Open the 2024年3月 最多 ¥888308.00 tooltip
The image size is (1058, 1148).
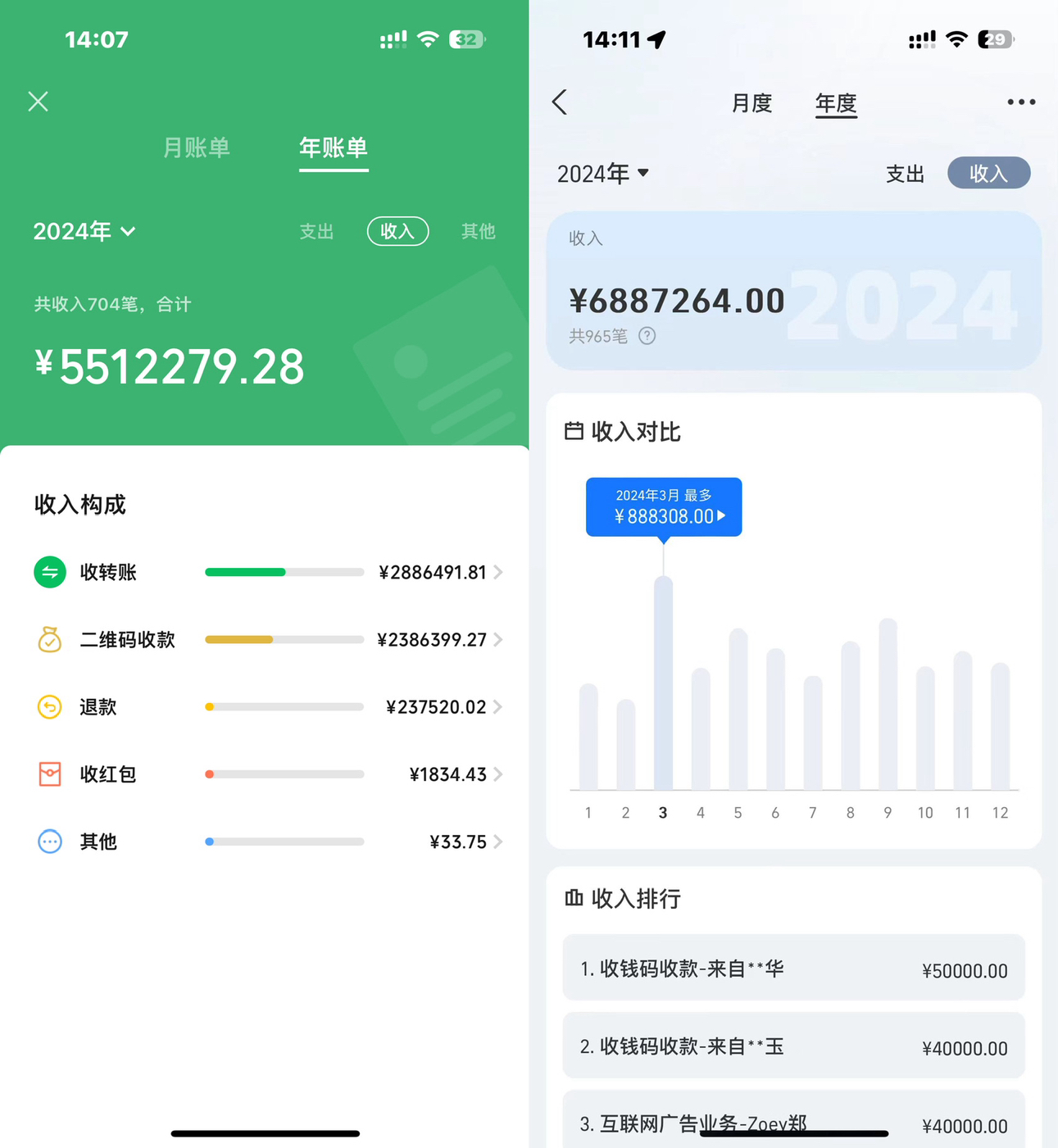point(664,507)
